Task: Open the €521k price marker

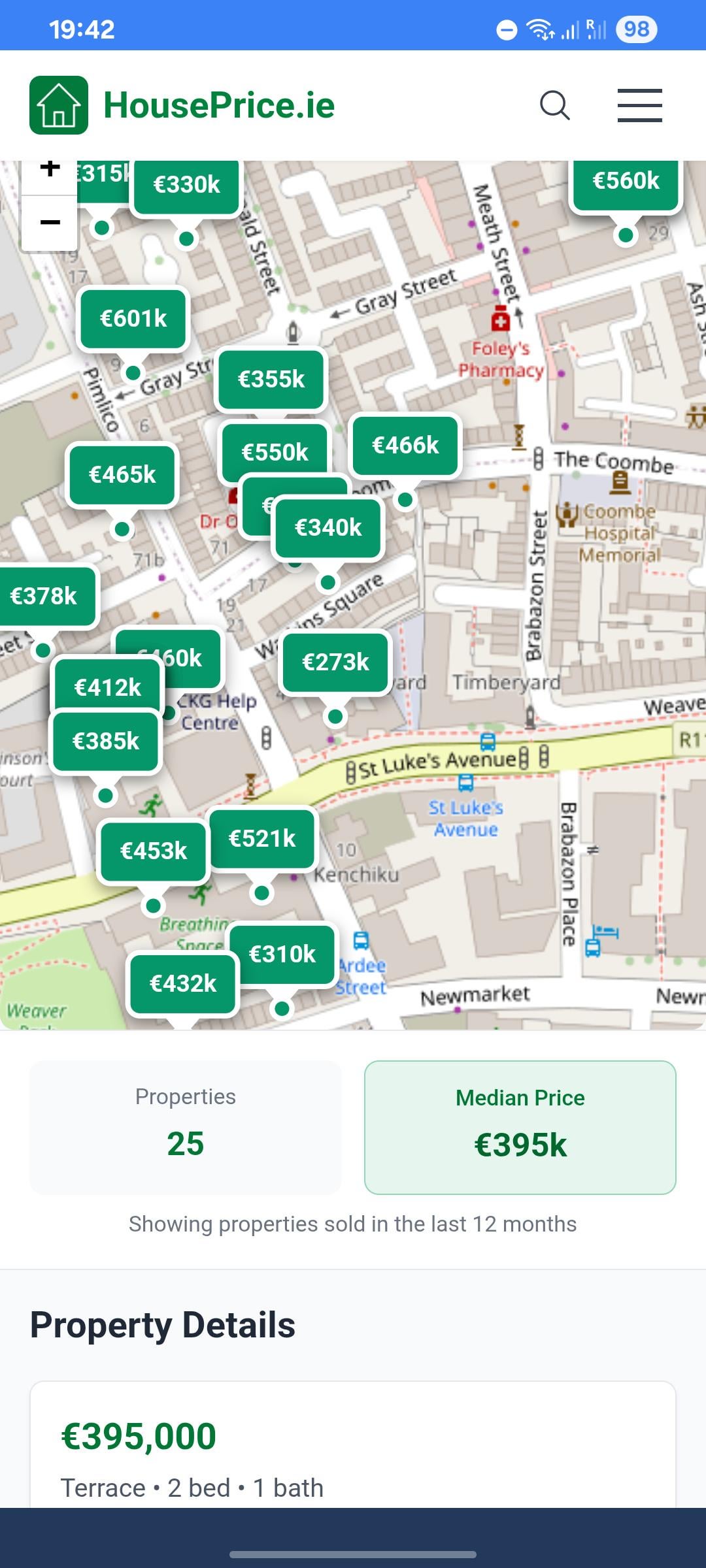Action: 262,839
